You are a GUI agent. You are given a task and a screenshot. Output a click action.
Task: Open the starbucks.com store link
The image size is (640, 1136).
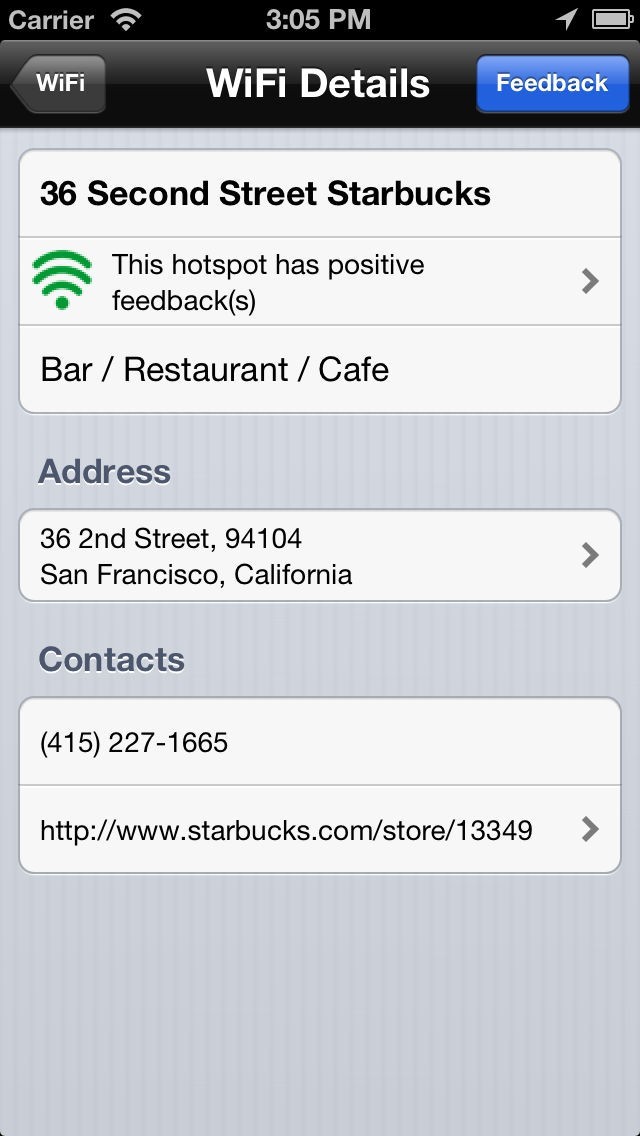point(320,830)
